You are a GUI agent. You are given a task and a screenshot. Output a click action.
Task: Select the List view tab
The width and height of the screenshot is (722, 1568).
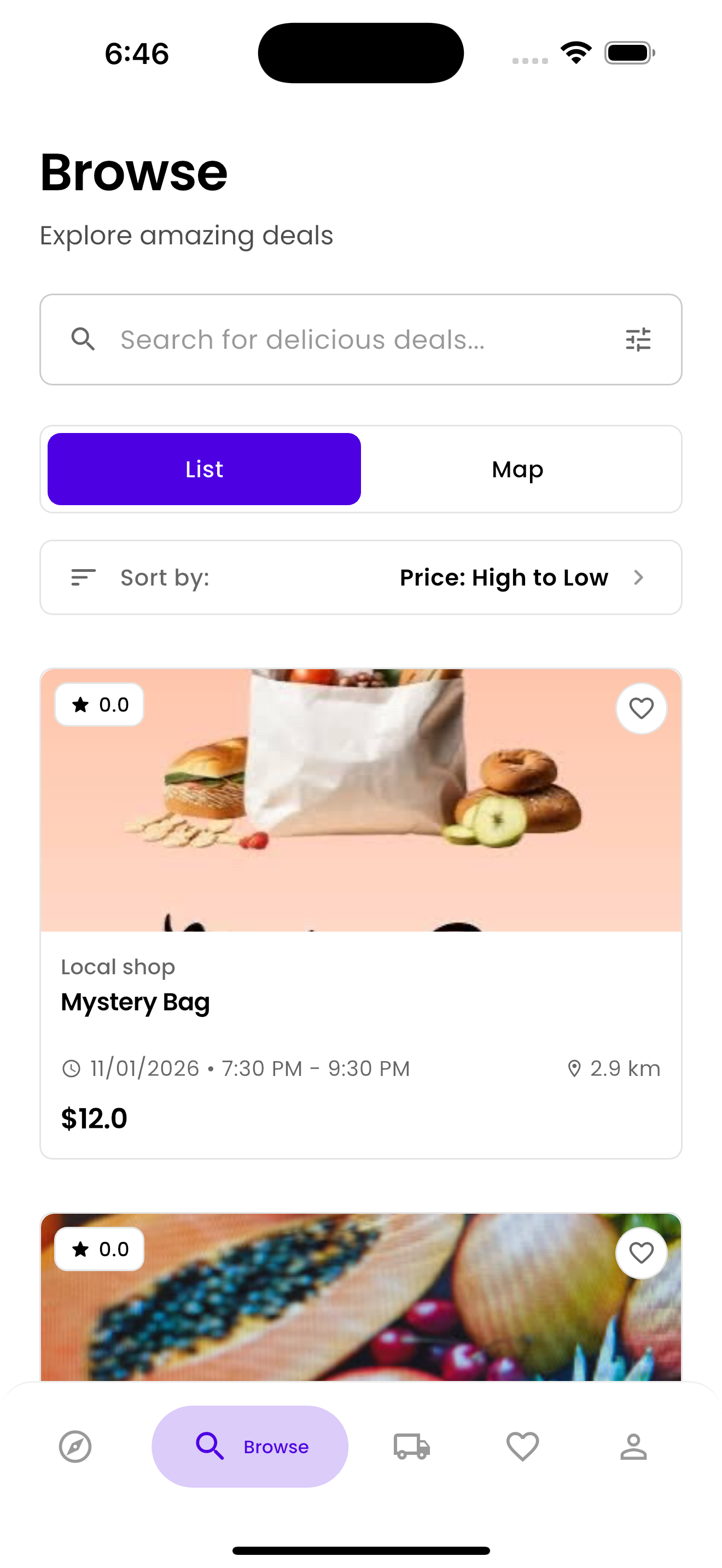(x=204, y=469)
